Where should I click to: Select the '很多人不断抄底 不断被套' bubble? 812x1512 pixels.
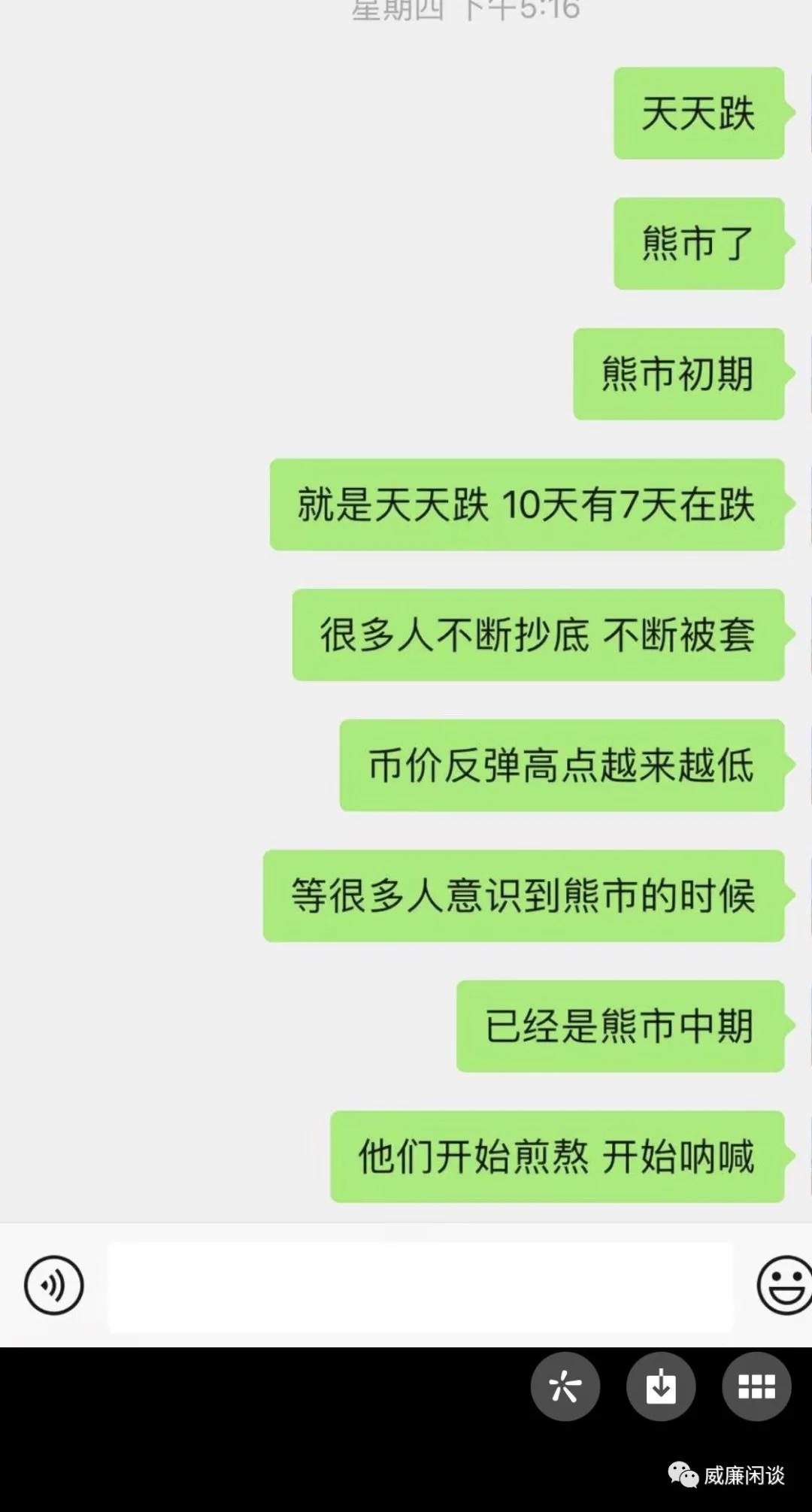click(538, 635)
